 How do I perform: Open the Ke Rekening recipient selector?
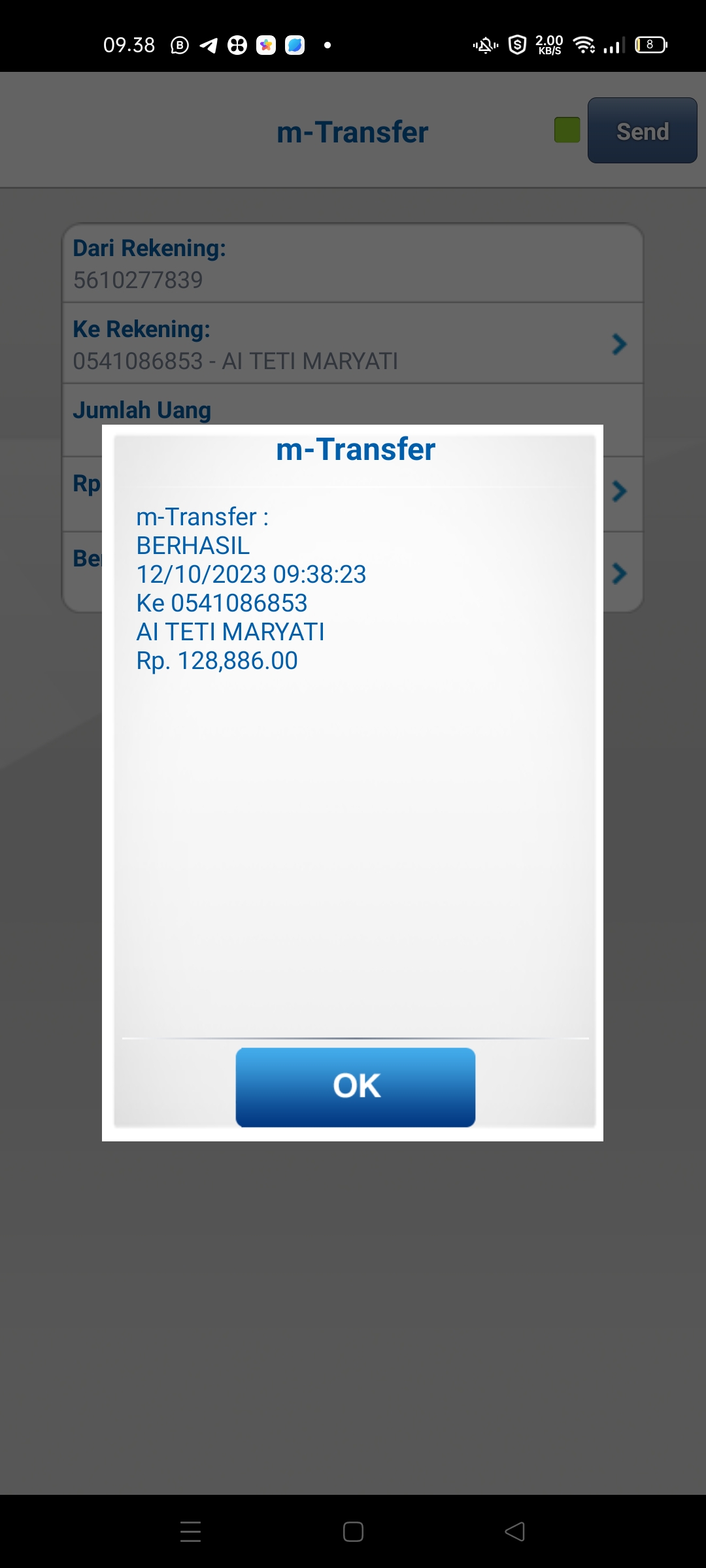[x=353, y=343]
